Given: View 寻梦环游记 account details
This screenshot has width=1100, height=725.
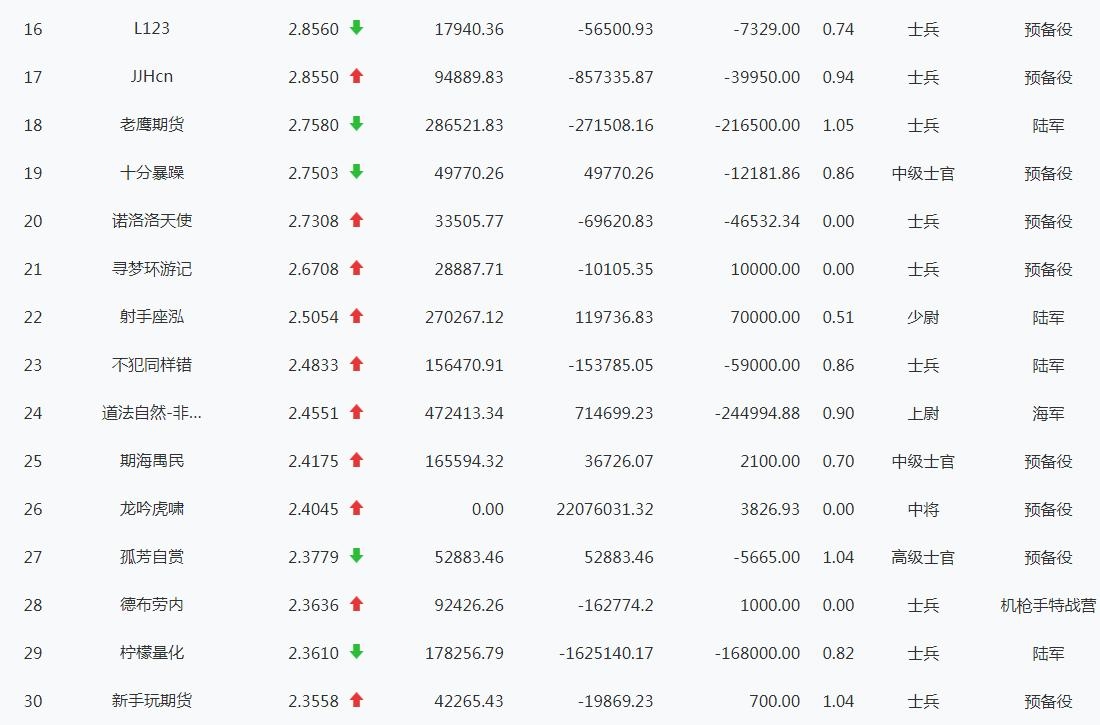Looking at the screenshot, I should [x=152, y=269].
